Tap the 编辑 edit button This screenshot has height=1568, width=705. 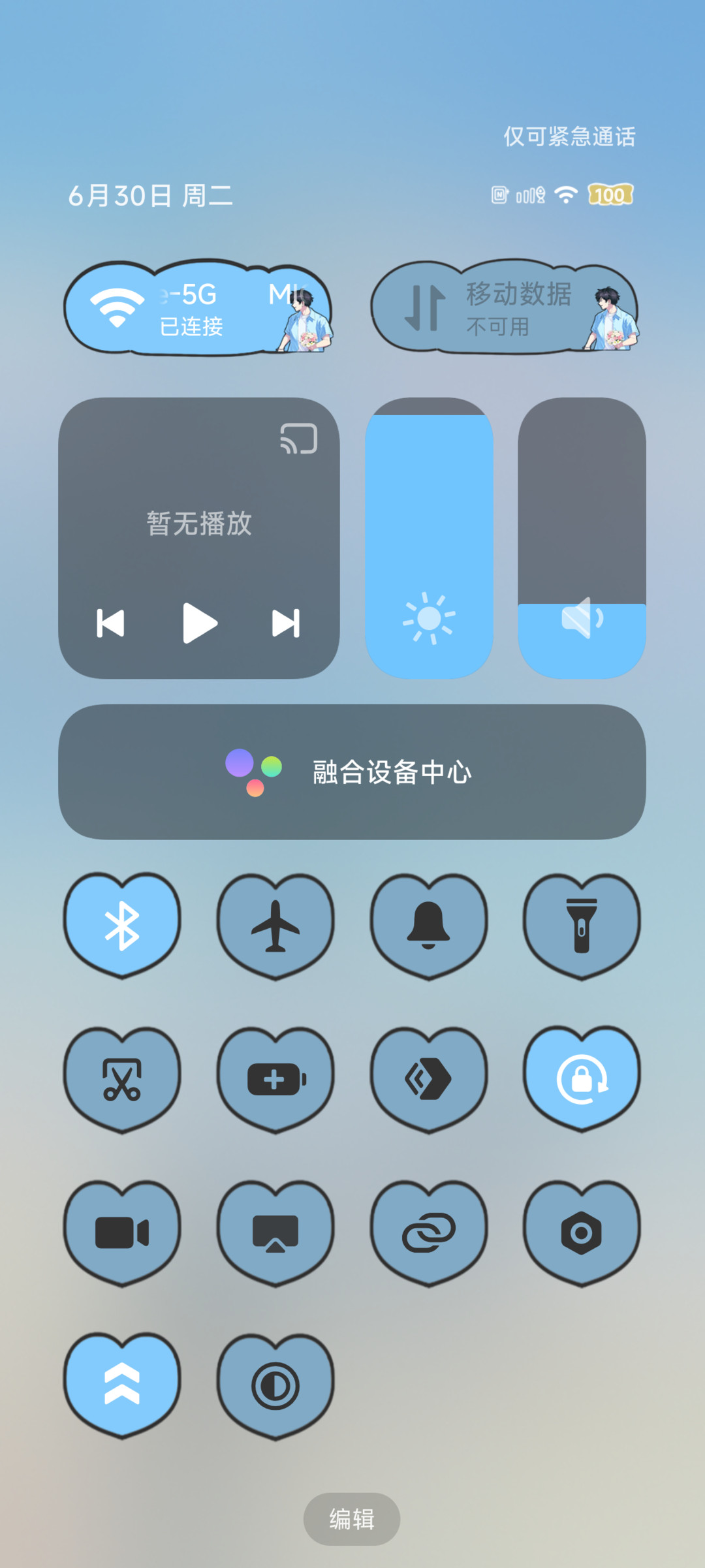(352, 1519)
